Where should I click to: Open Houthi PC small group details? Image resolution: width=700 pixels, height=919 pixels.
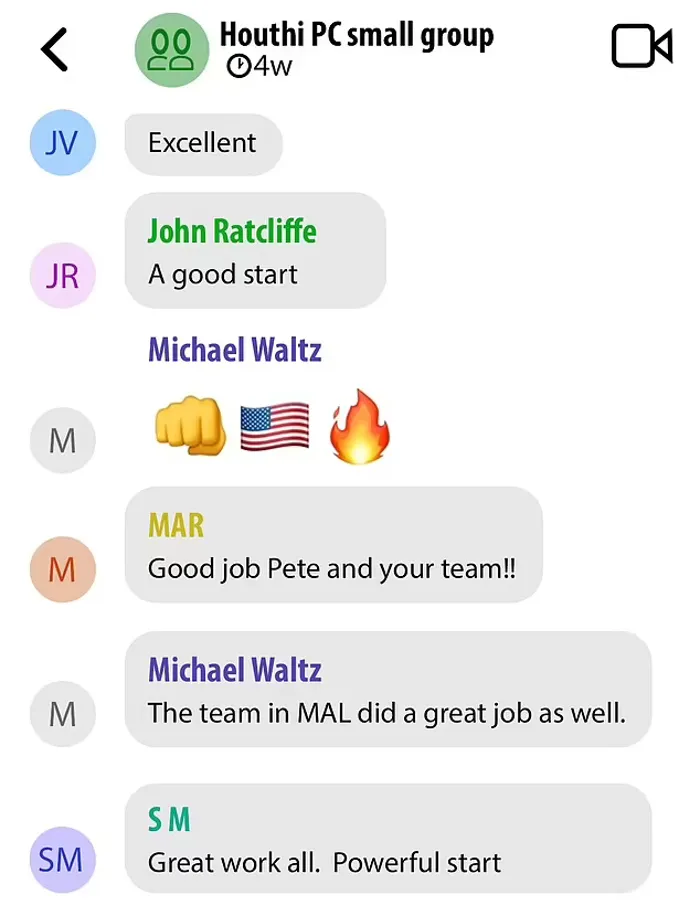click(356, 36)
